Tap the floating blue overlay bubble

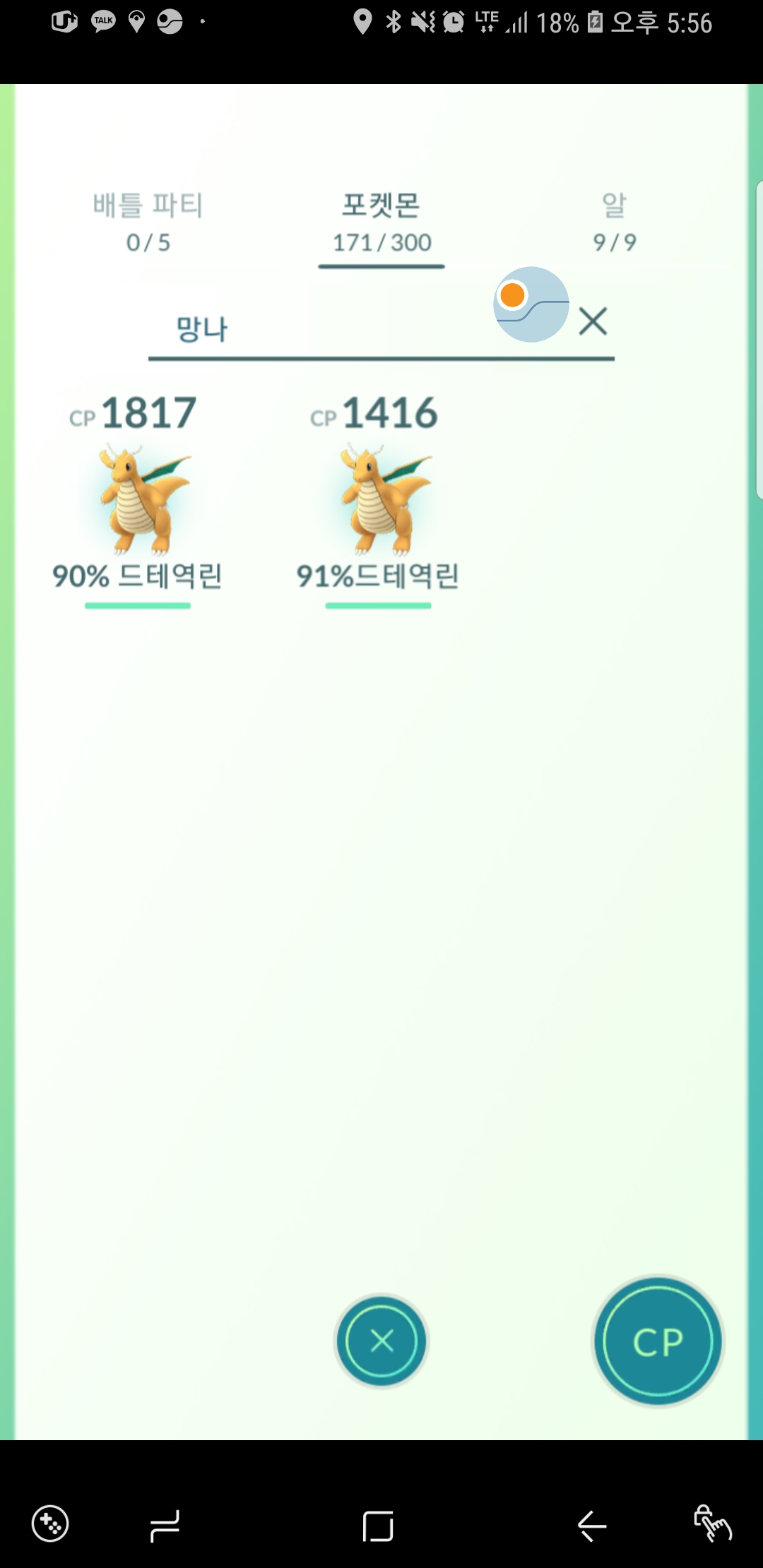point(531,304)
